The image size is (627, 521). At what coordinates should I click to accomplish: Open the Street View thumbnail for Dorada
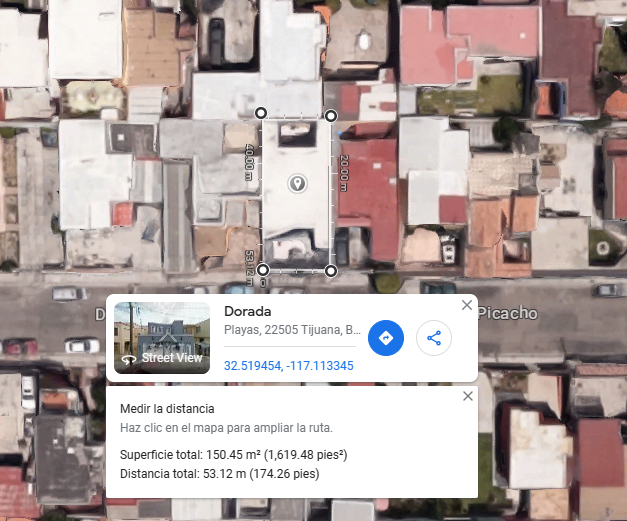(x=162, y=338)
